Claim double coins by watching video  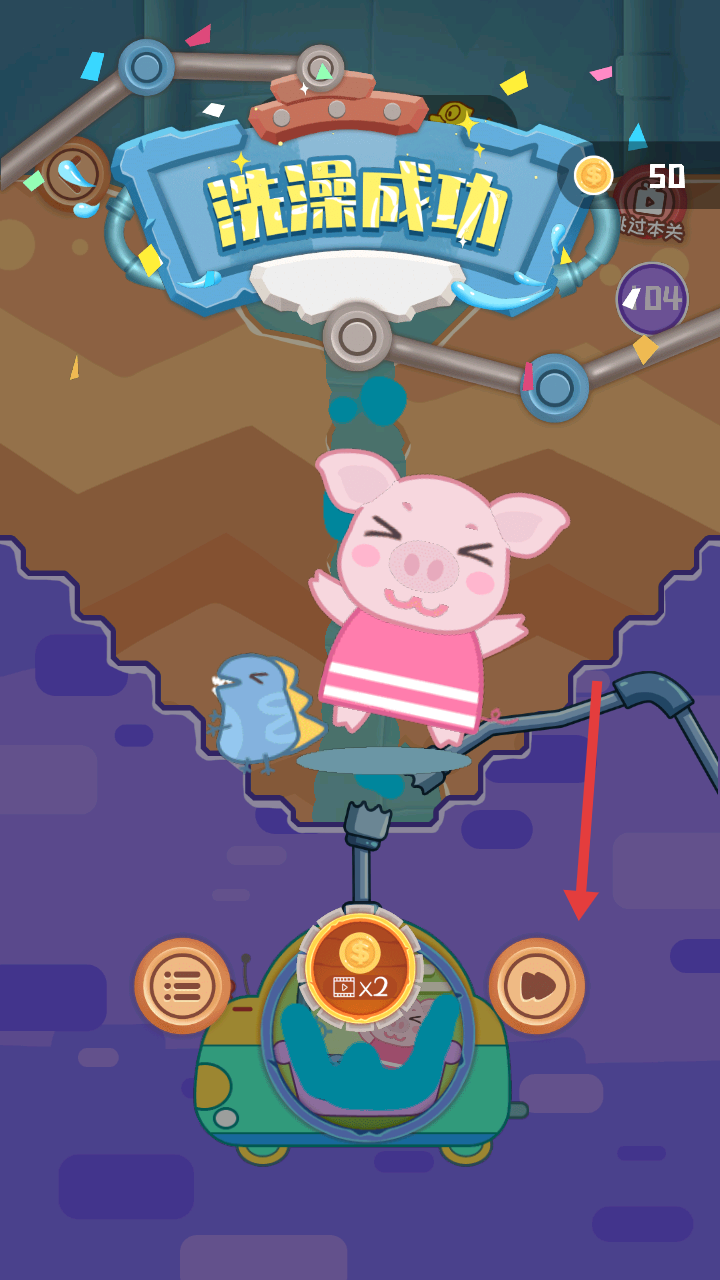click(x=360, y=970)
